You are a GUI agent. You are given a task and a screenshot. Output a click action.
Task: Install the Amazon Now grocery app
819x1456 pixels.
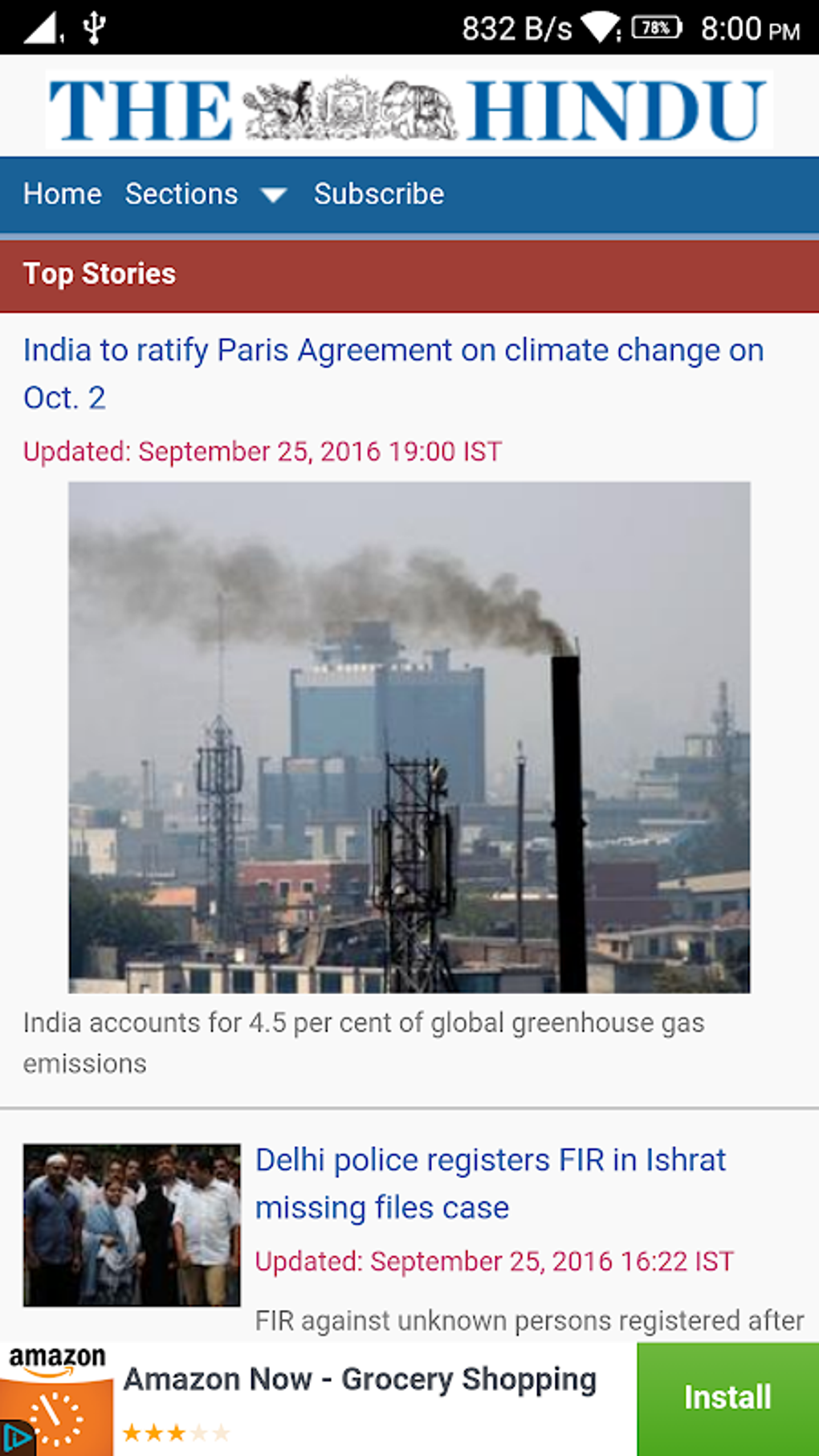point(727,1398)
